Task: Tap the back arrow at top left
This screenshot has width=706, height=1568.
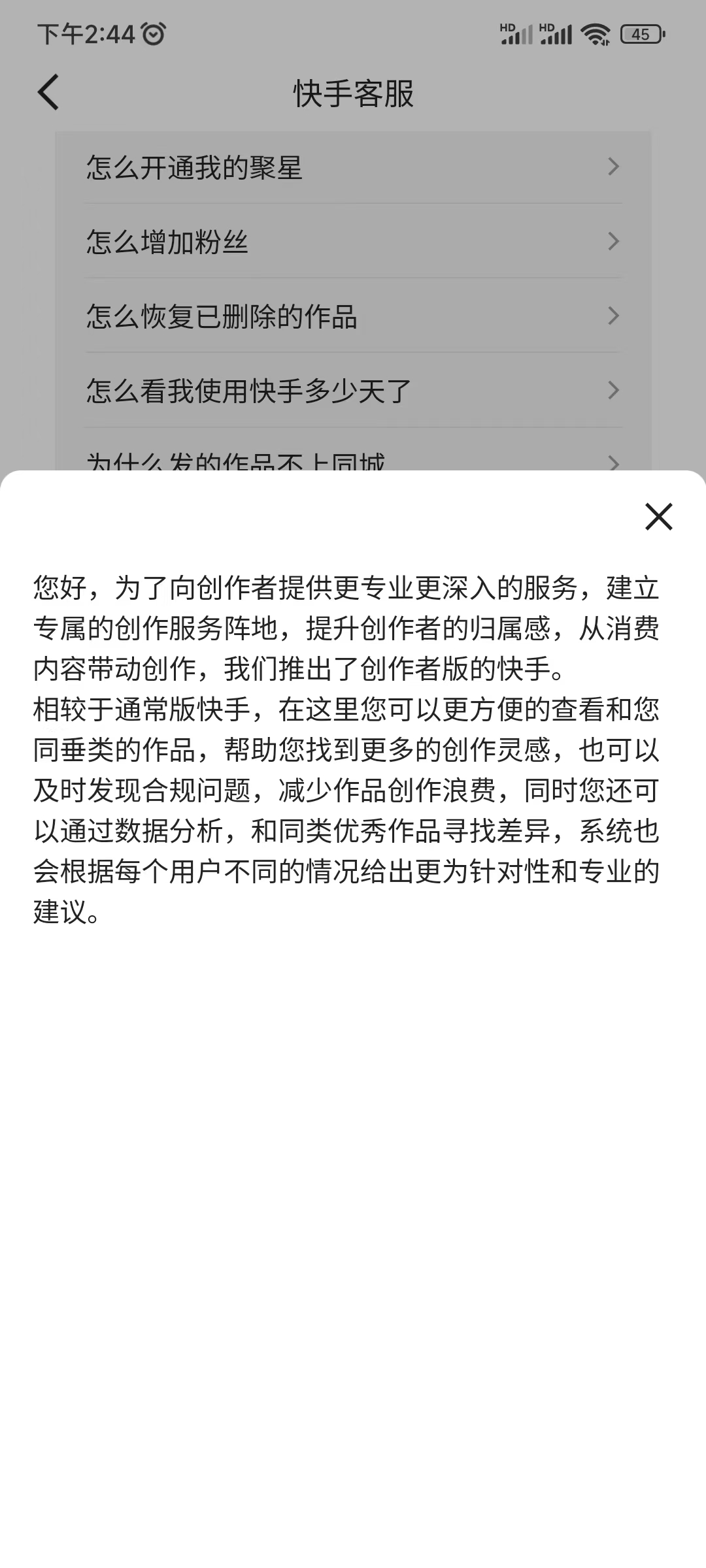Action: [x=48, y=92]
